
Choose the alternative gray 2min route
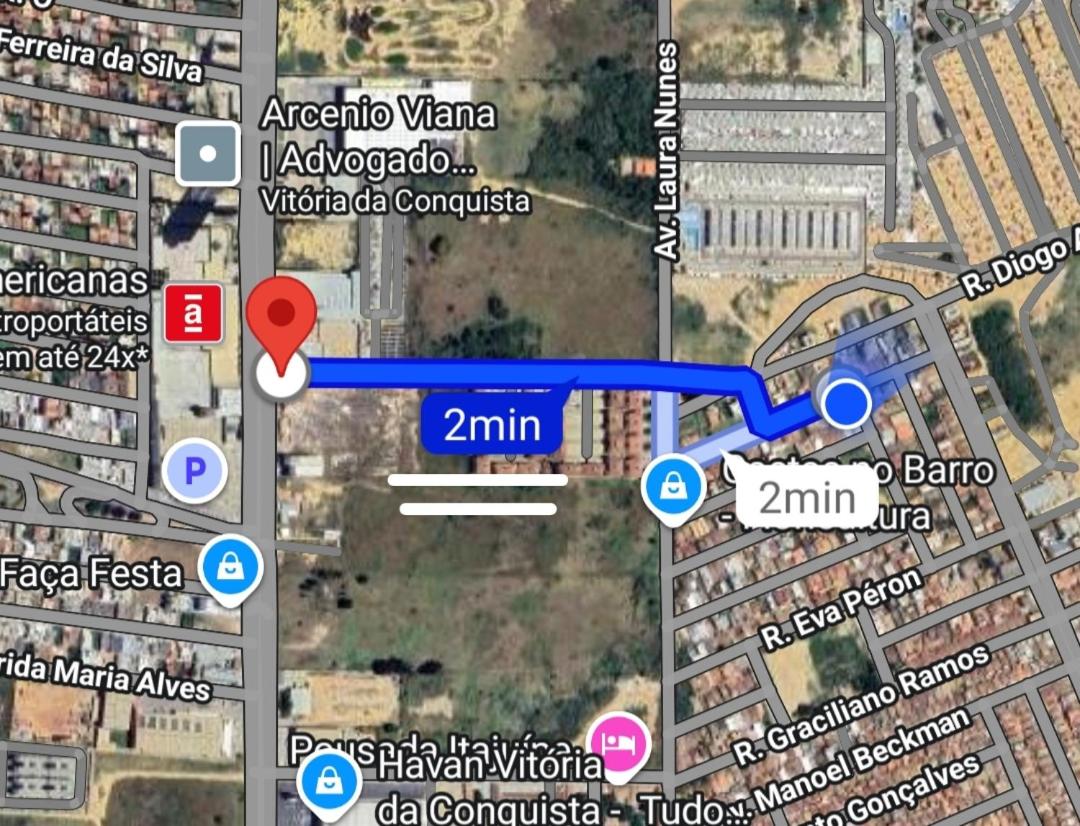[x=806, y=497]
